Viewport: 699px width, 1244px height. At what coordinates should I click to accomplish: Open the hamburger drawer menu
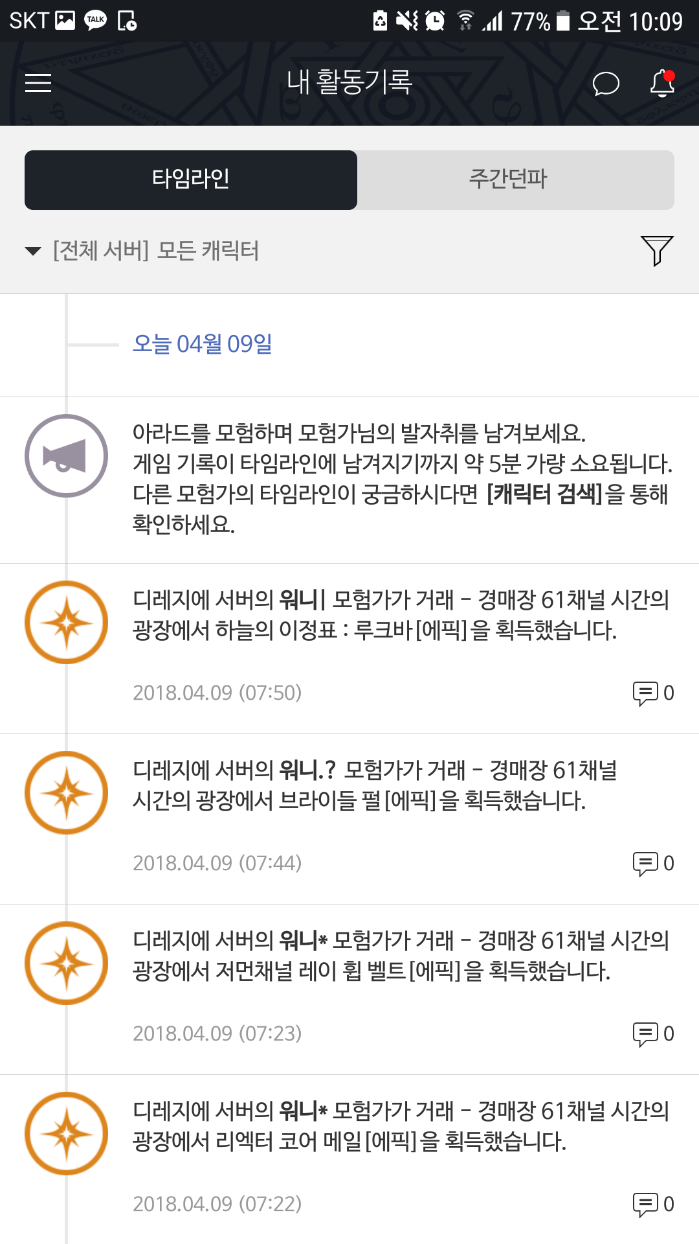(38, 83)
